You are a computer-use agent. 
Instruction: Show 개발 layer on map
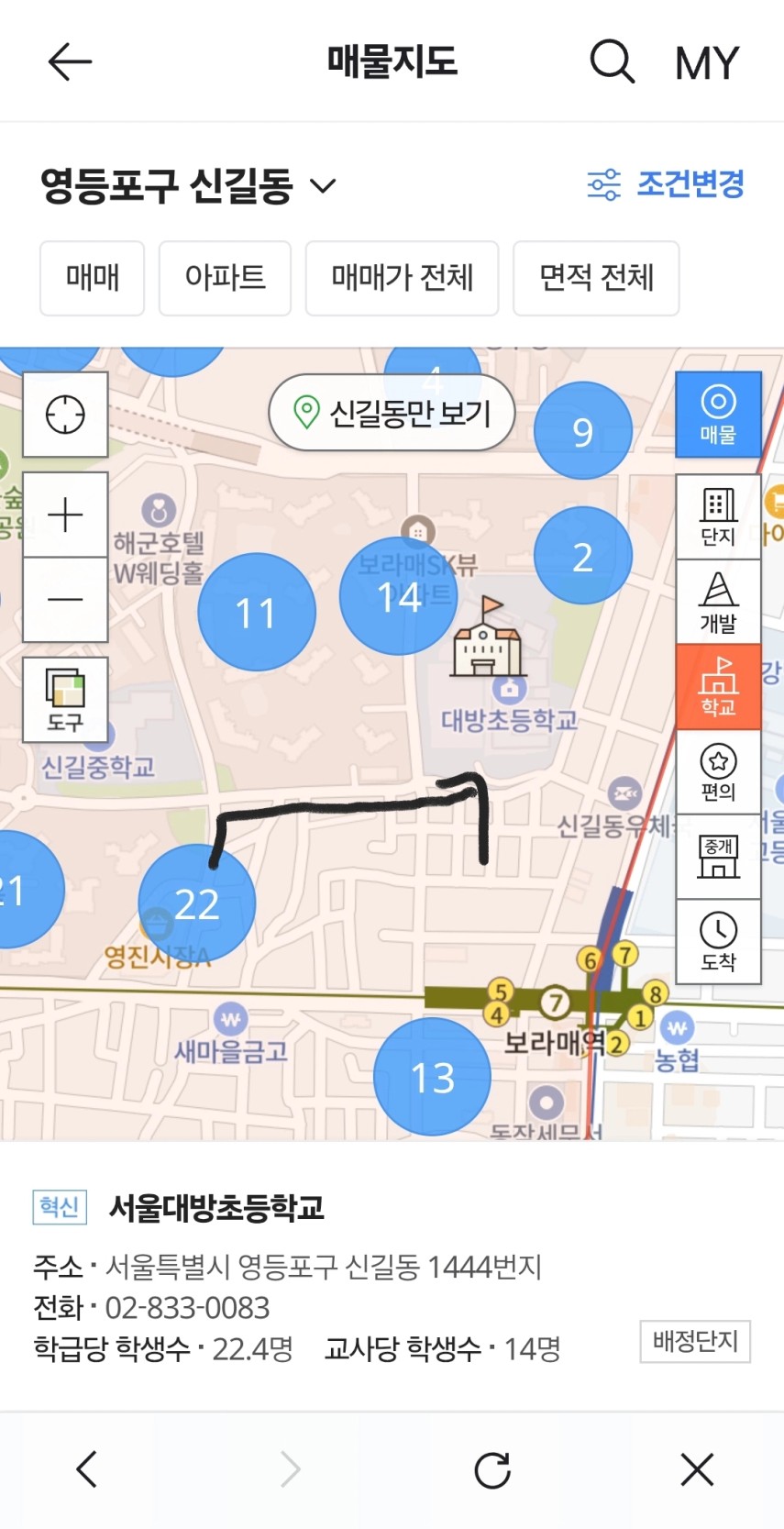(718, 602)
